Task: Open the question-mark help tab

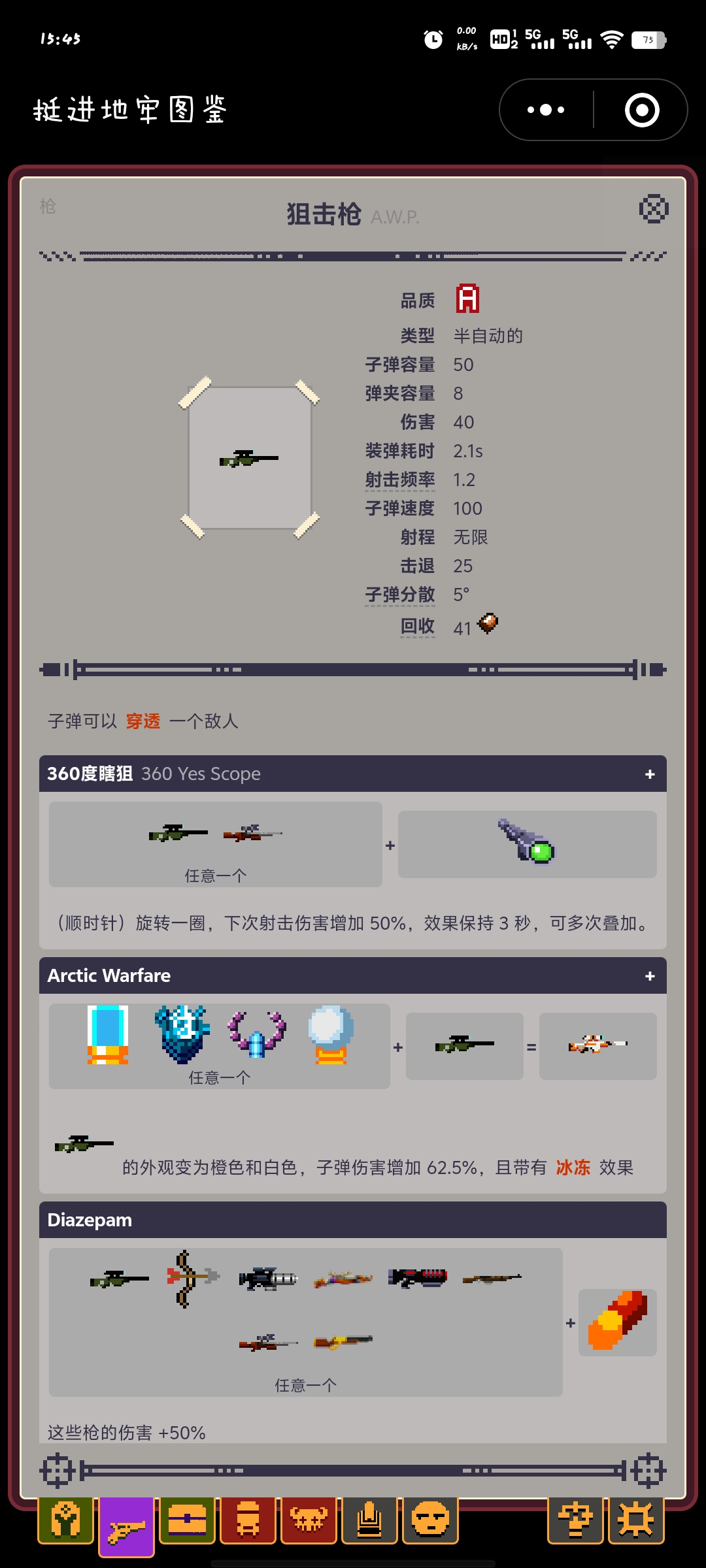Action: 575,1520
